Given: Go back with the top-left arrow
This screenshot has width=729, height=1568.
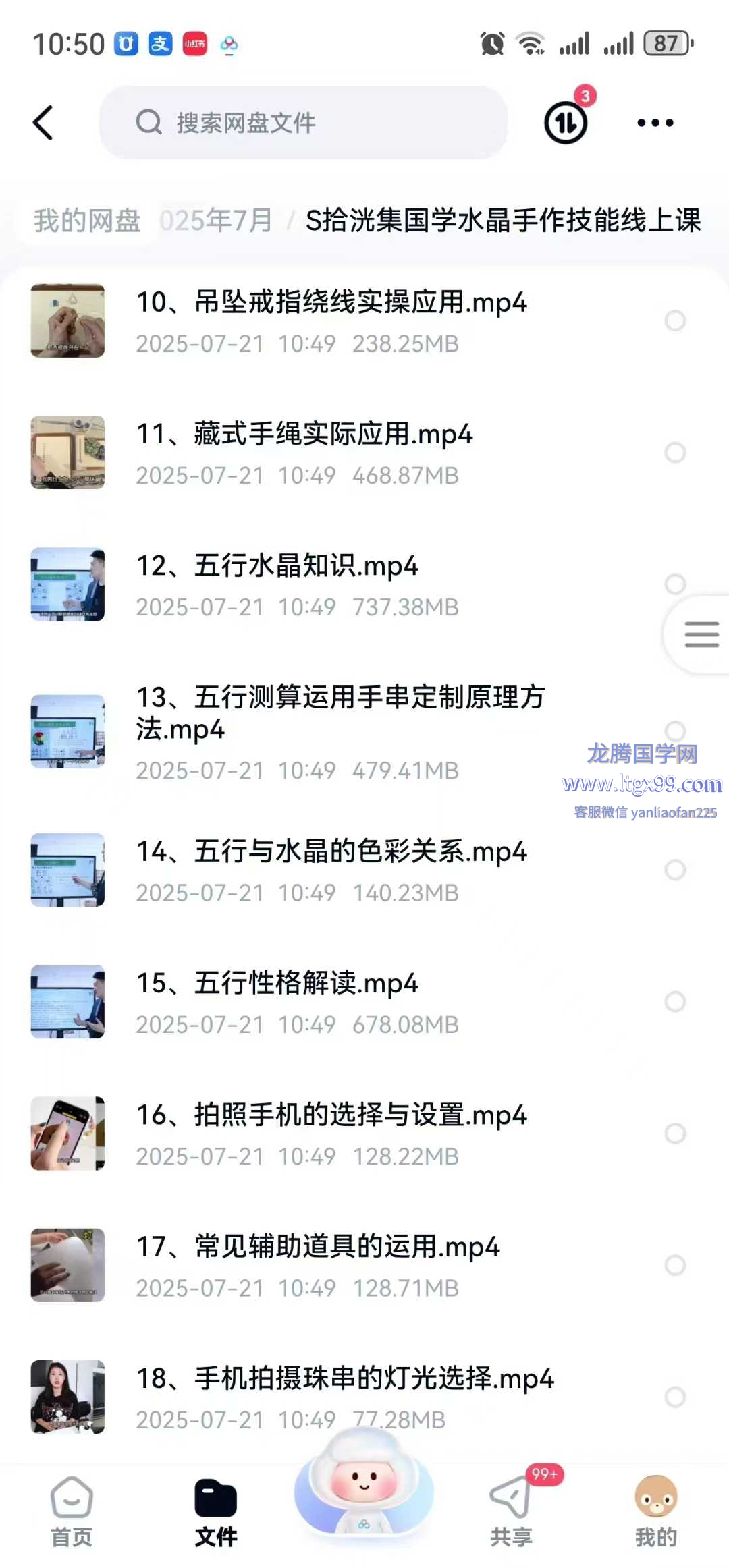Looking at the screenshot, I should coord(43,123).
